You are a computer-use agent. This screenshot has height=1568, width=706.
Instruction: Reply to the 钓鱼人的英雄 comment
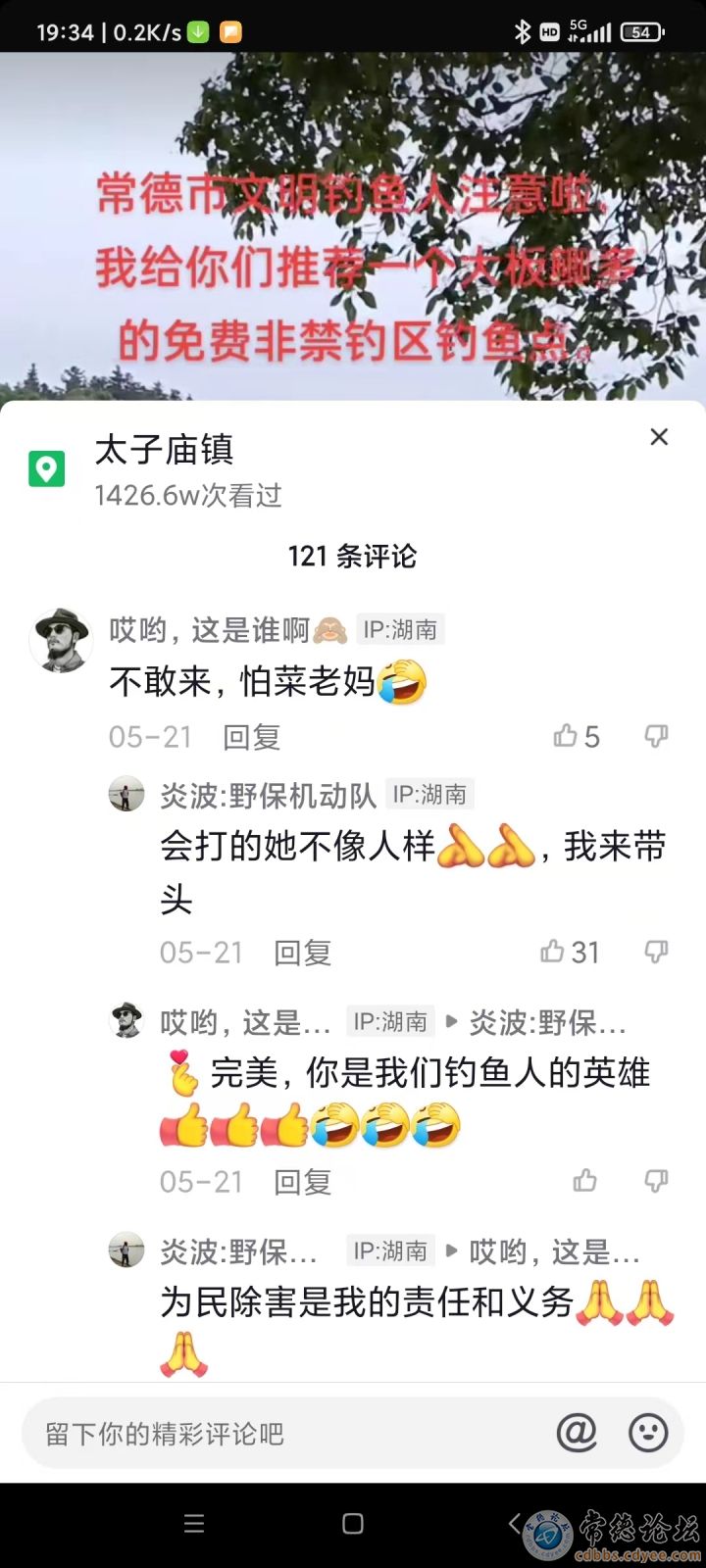point(302,1182)
